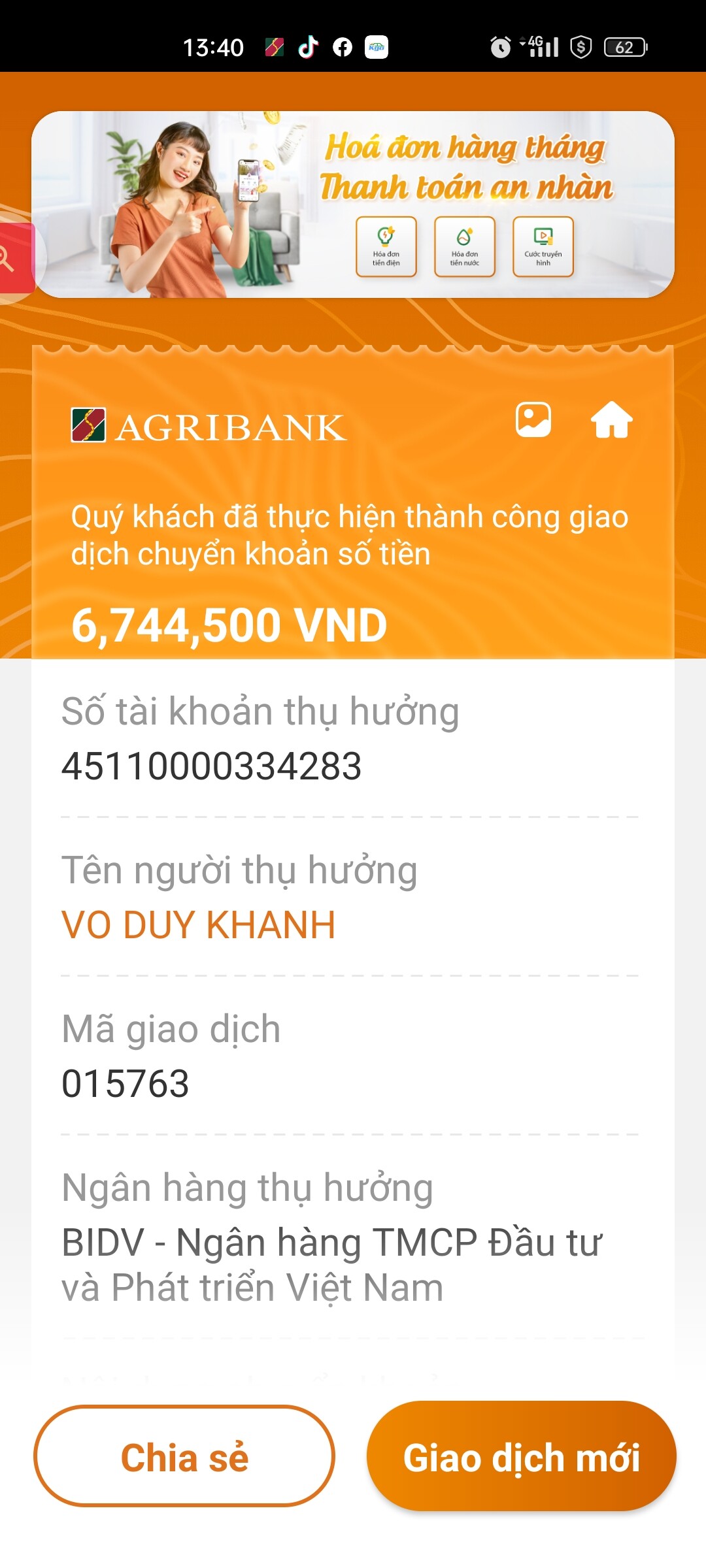
Task: Save the receipt as an image
Action: (x=533, y=419)
